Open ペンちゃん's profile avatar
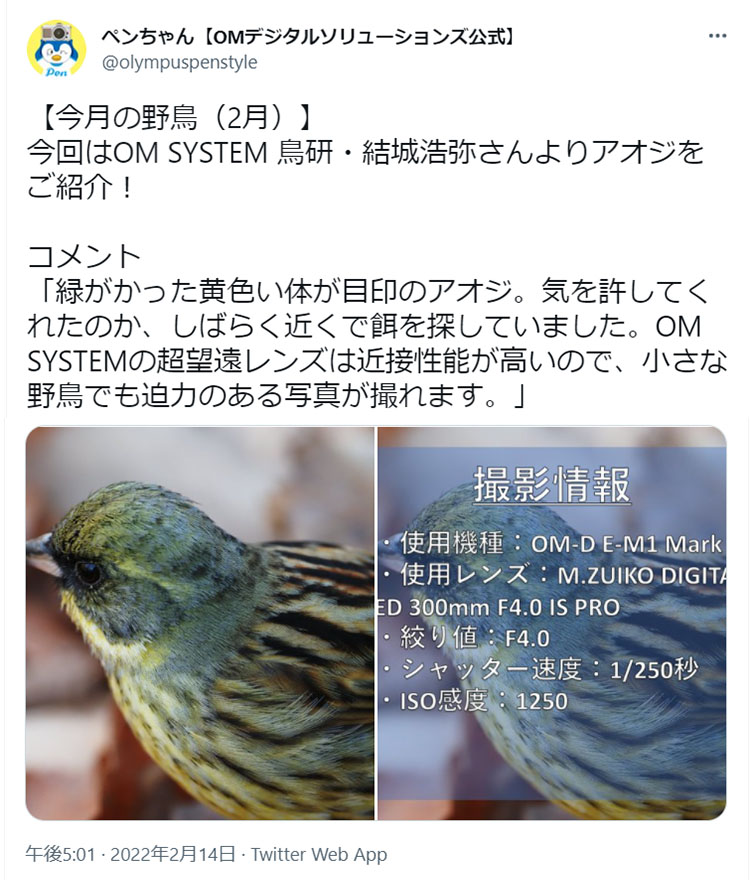The image size is (750, 880). [x=56, y=49]
